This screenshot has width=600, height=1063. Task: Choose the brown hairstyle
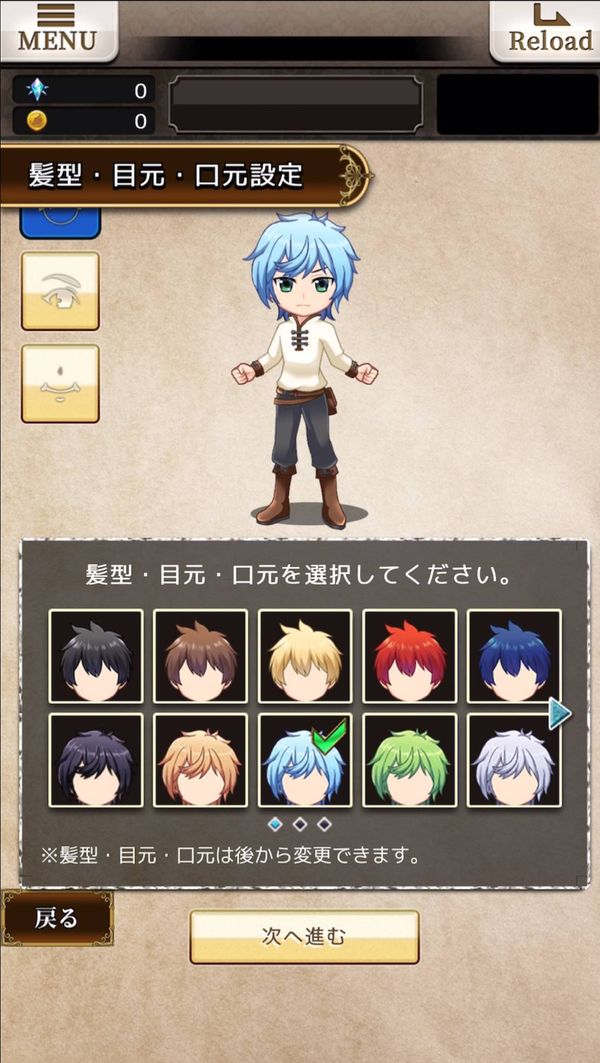coord(200,656)
